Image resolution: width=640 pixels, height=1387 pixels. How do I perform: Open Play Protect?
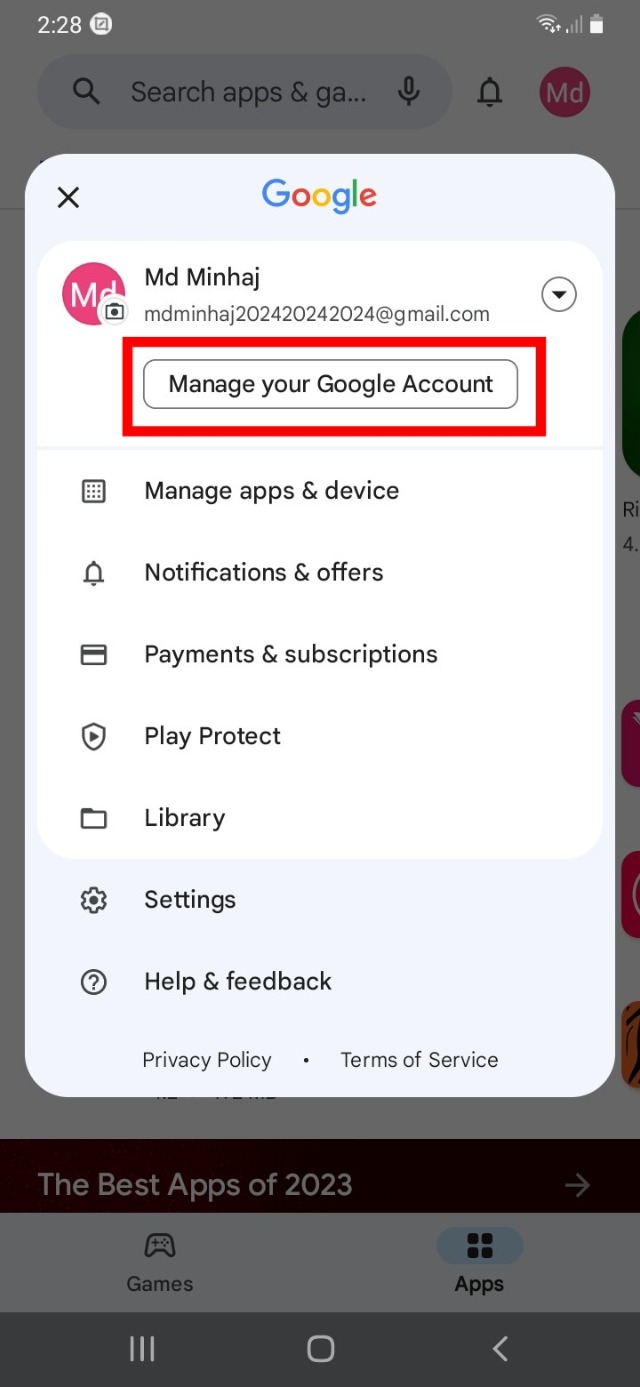pyautogui.click(x=212, y=736)
